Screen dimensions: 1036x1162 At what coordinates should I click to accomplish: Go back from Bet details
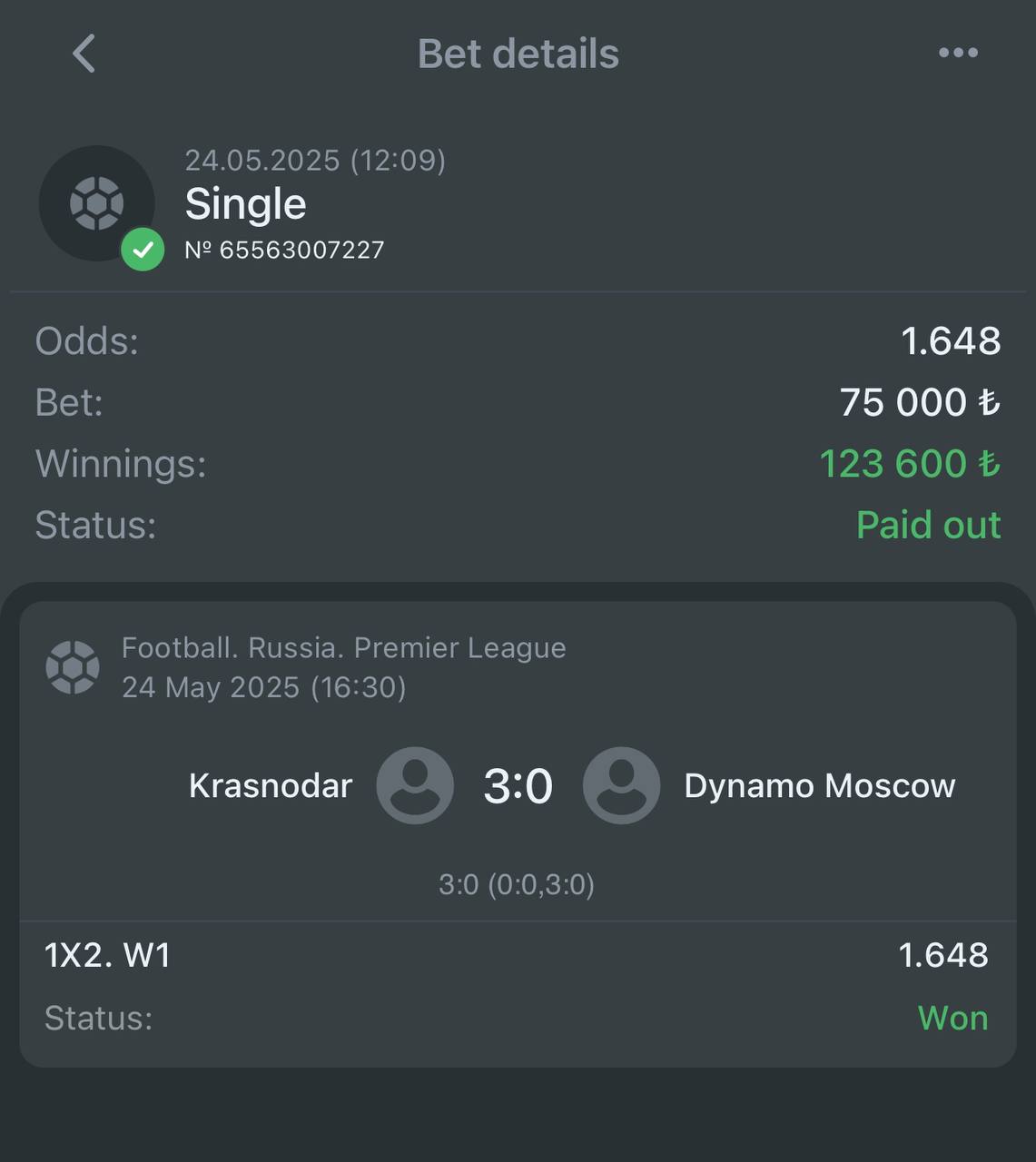pyautogui.click(x=84, y=54)
